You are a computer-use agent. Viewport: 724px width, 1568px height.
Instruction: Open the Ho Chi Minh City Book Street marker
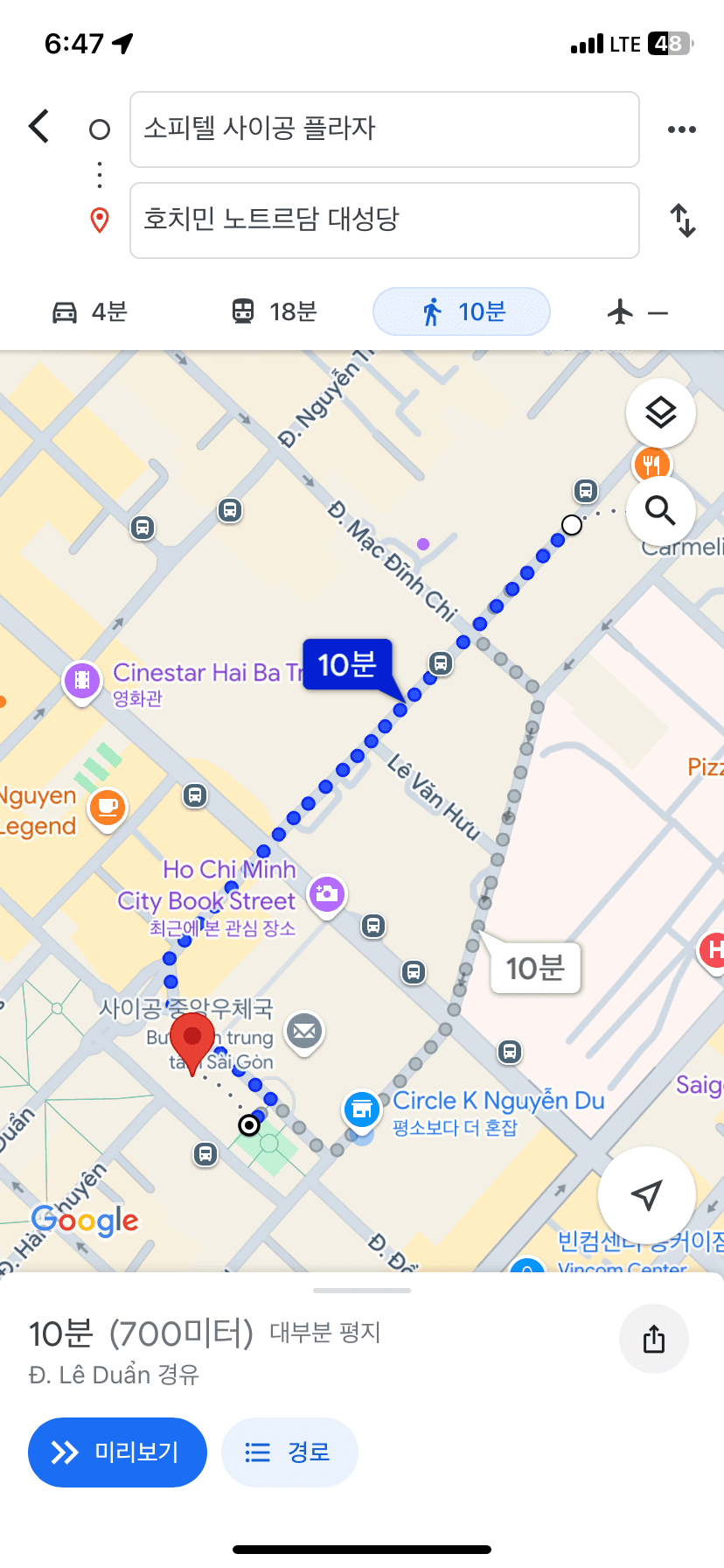[x=327, y=893]
